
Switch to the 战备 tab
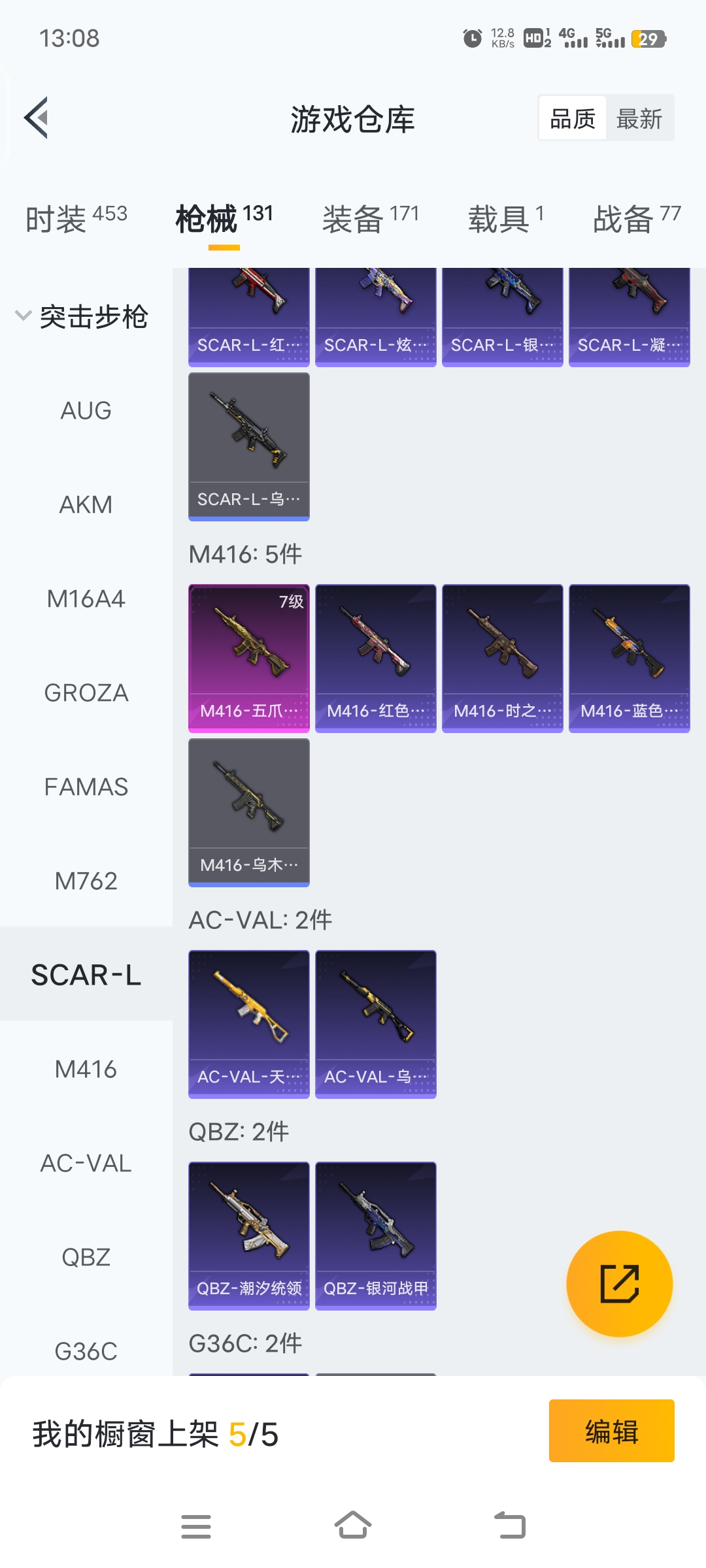click(636, 219)
